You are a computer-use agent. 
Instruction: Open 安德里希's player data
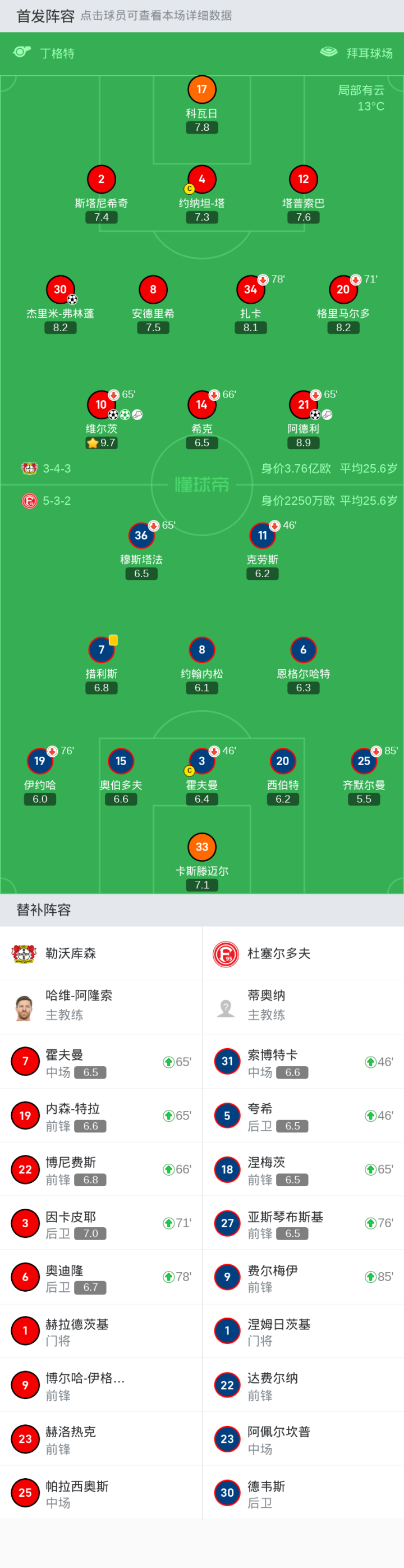click(153, 290)
